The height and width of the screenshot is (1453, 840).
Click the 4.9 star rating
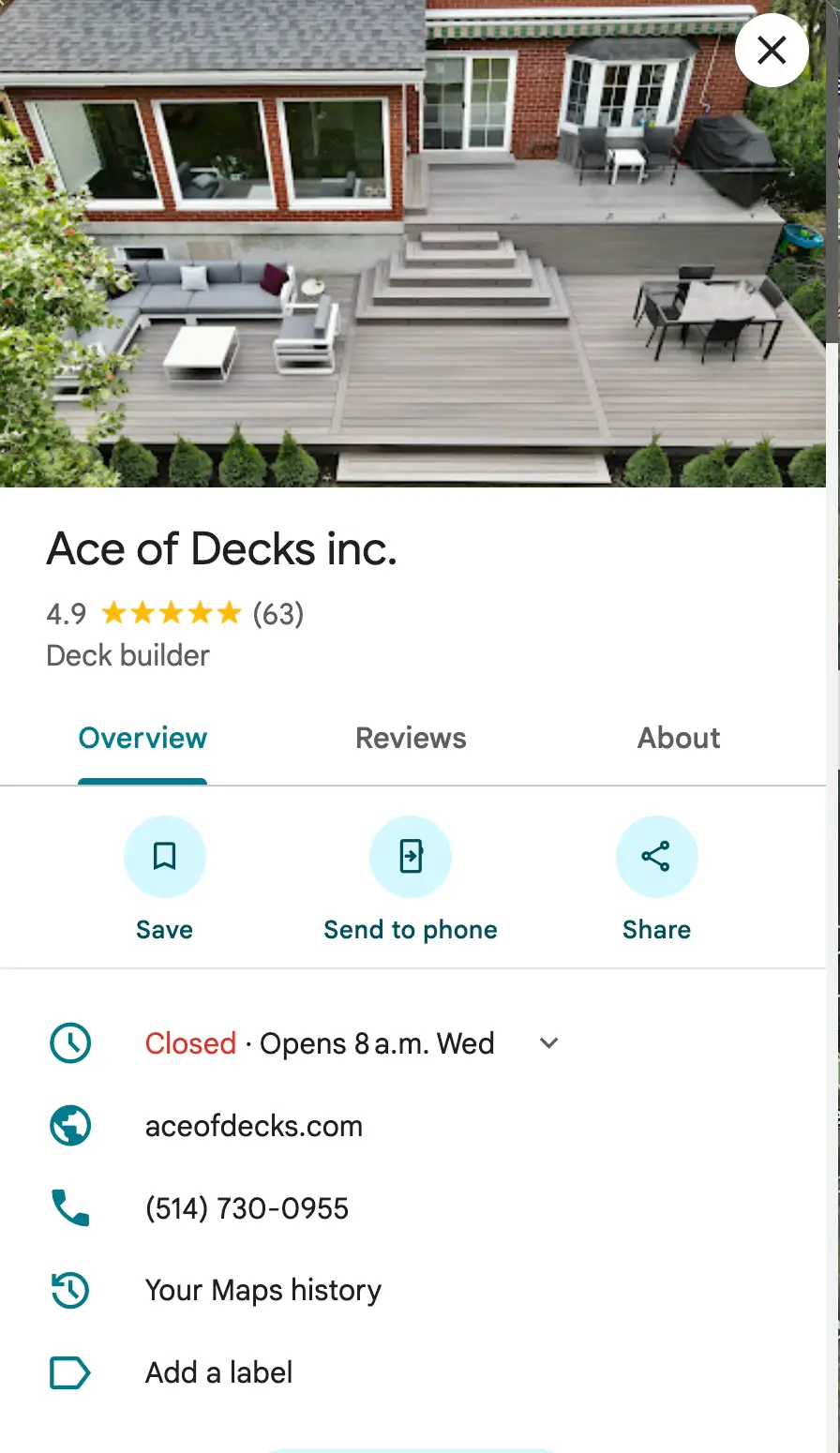coord(66,613)
